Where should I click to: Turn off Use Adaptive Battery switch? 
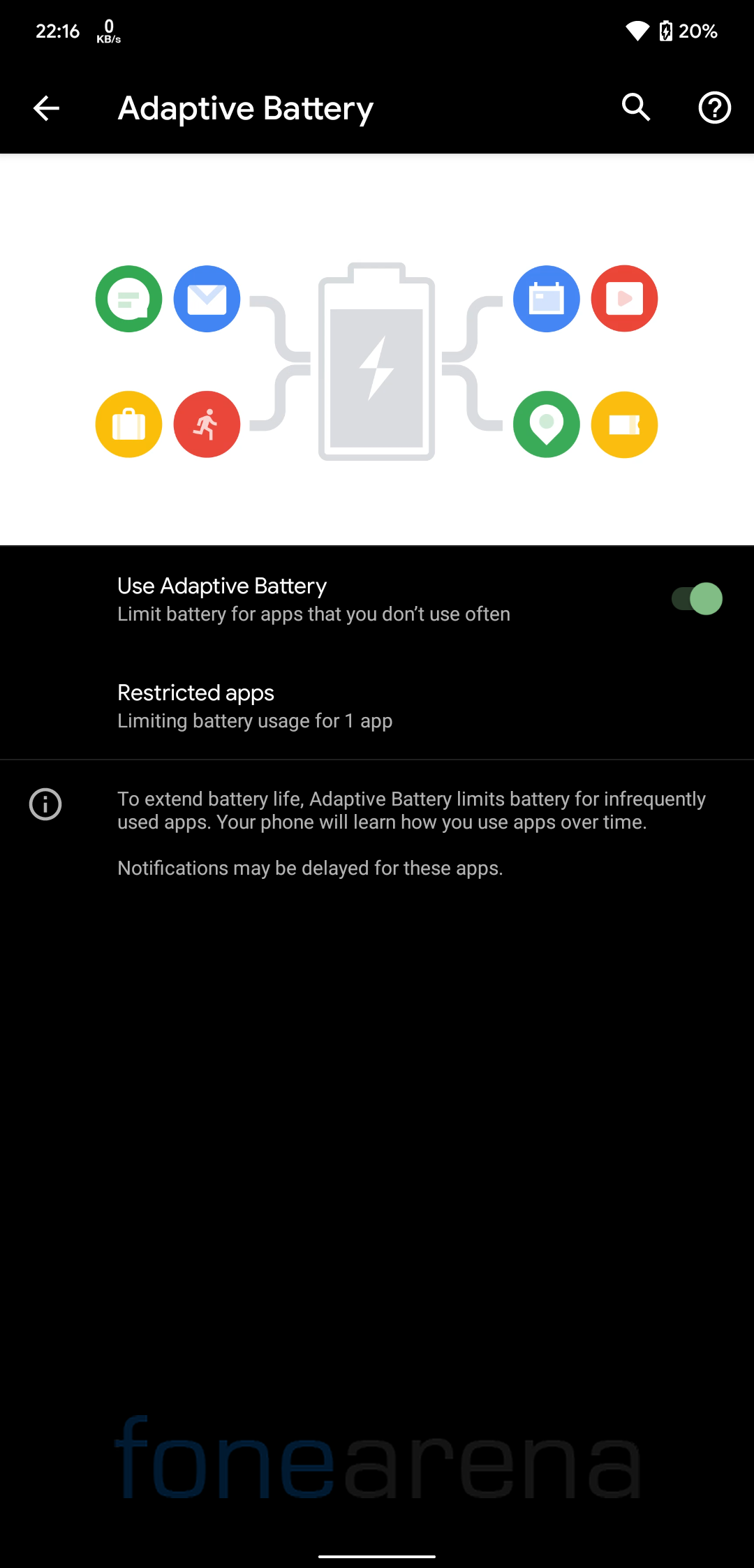click(697, 598)
